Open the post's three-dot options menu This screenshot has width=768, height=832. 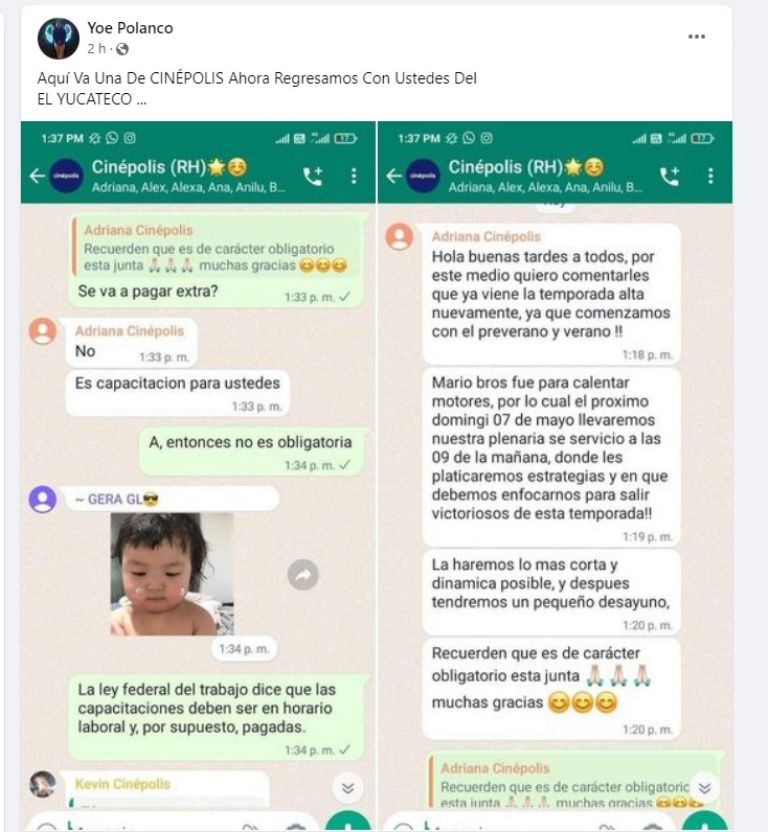click(697, 37)
